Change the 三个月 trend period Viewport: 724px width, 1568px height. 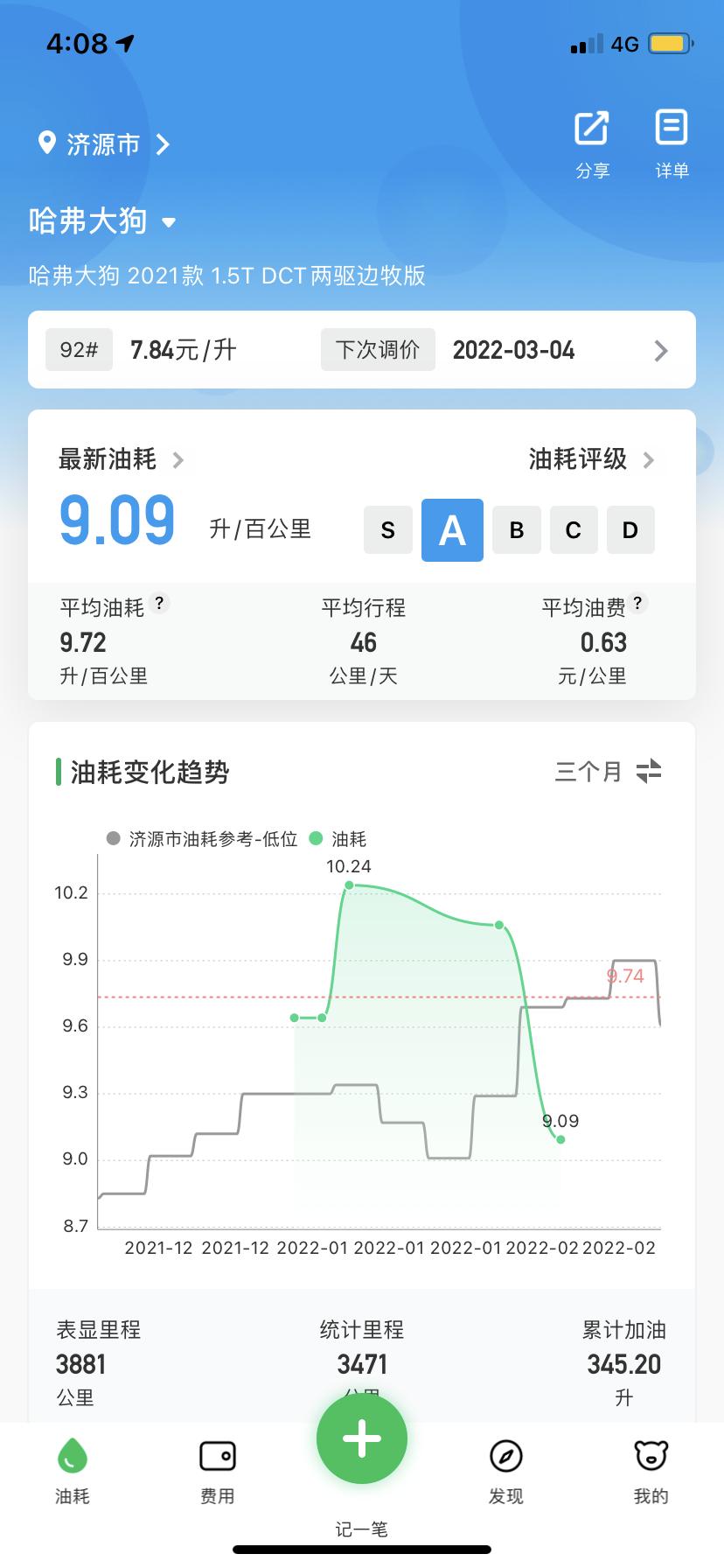[608, 772]
